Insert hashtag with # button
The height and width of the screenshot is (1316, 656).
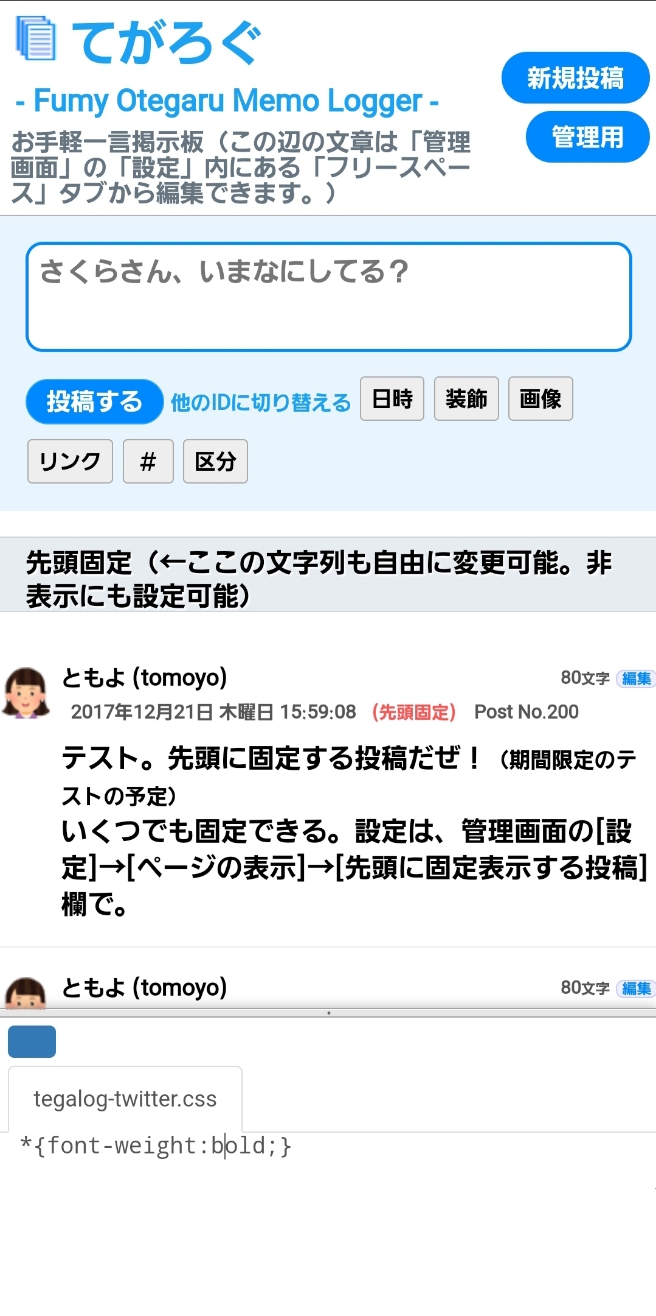(148, 461)
